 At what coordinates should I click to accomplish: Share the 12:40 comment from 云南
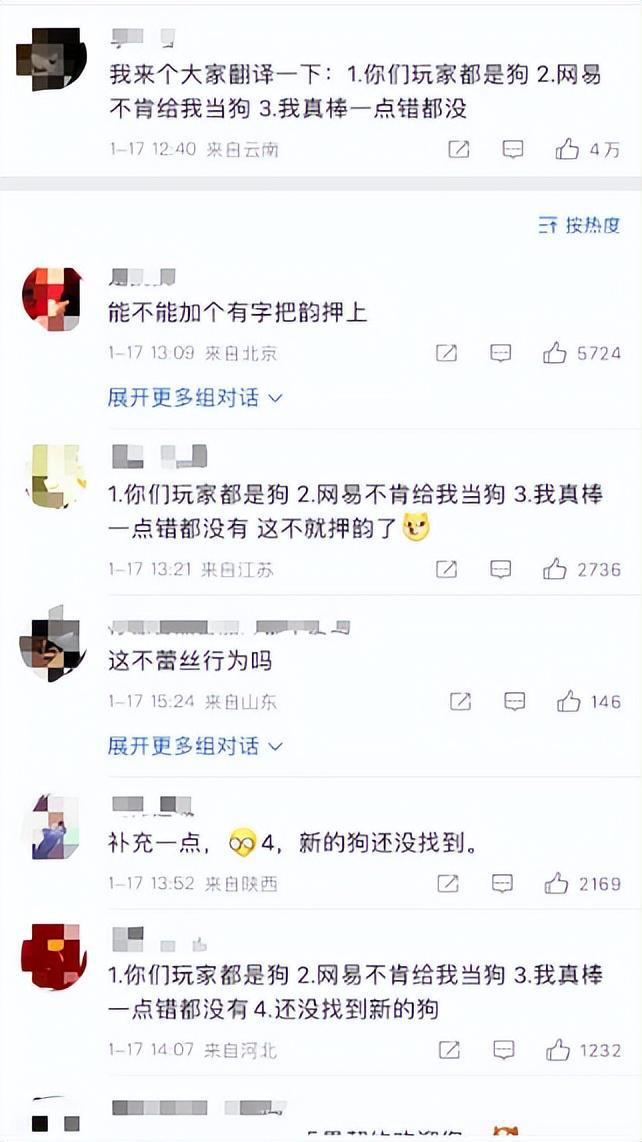[x=459, y=150]
